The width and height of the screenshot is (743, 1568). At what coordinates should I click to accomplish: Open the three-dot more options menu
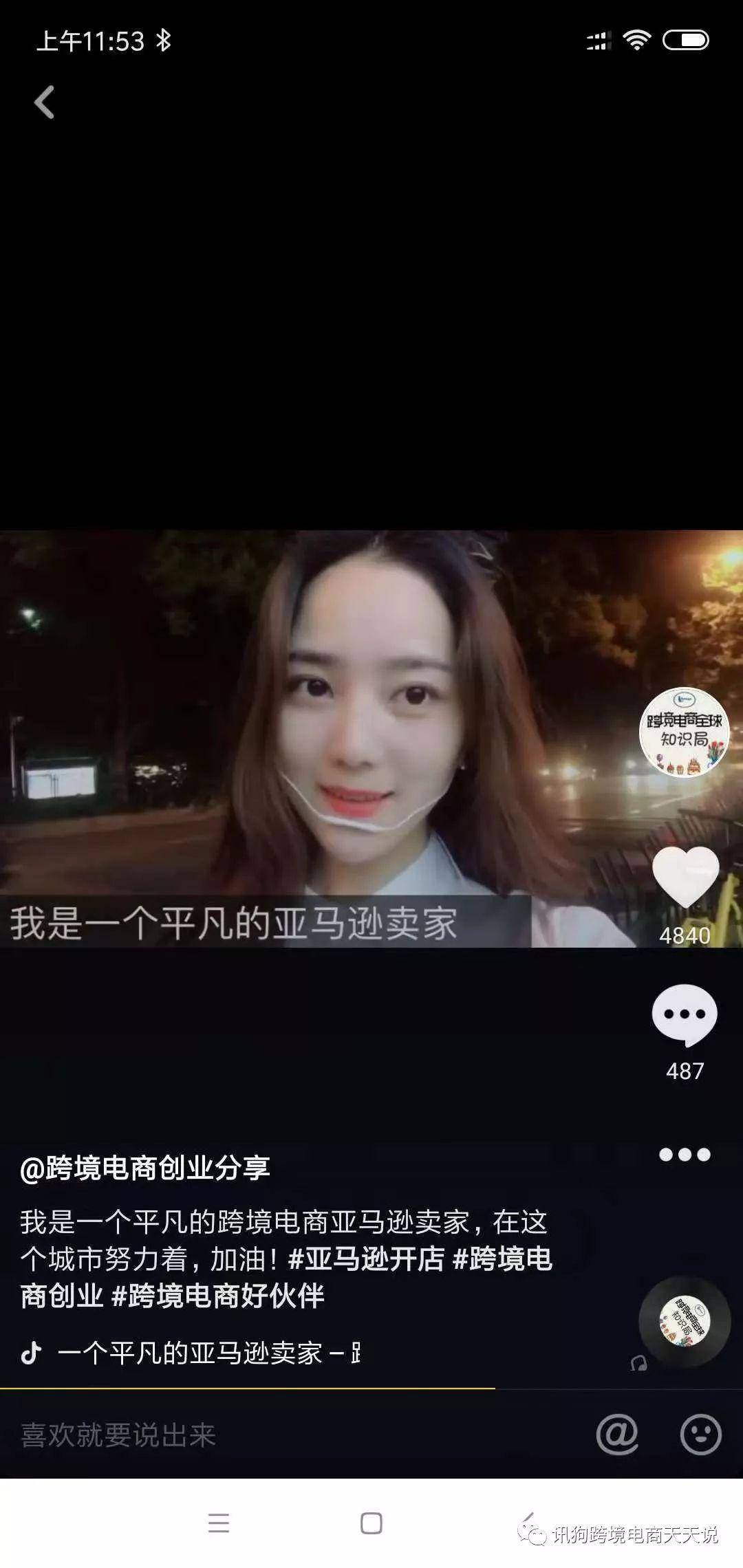tap(685, 1155)
